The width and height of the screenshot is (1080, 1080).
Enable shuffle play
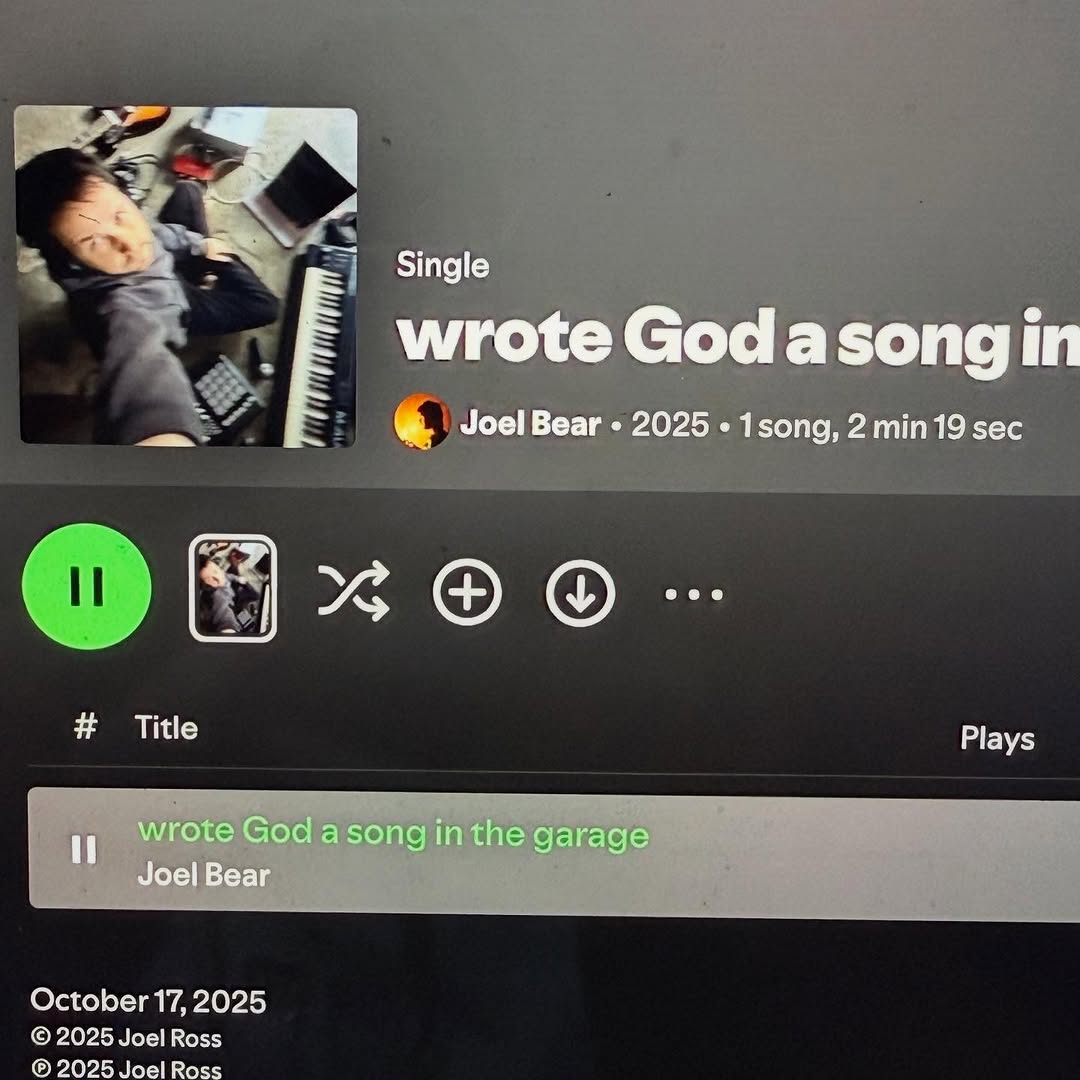pos(353,591)
